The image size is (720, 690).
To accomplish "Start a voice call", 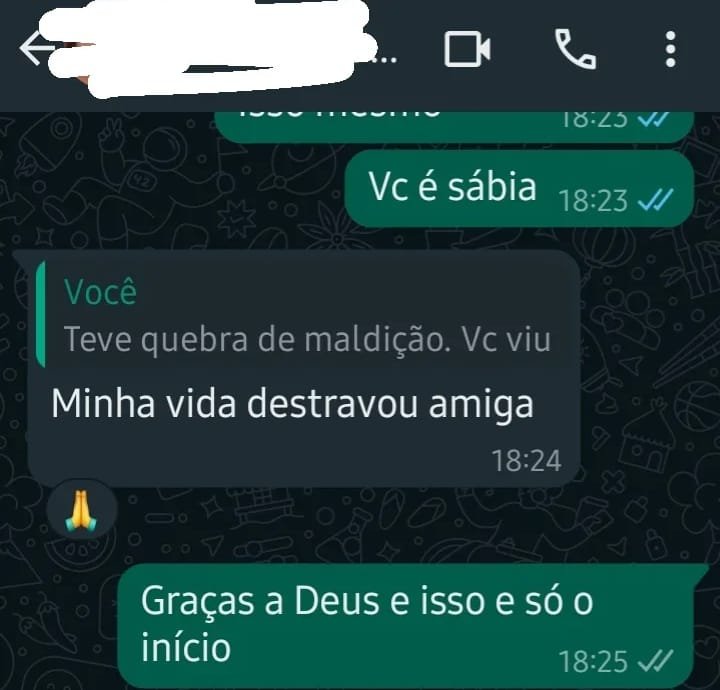I will [x=574, y=49].
